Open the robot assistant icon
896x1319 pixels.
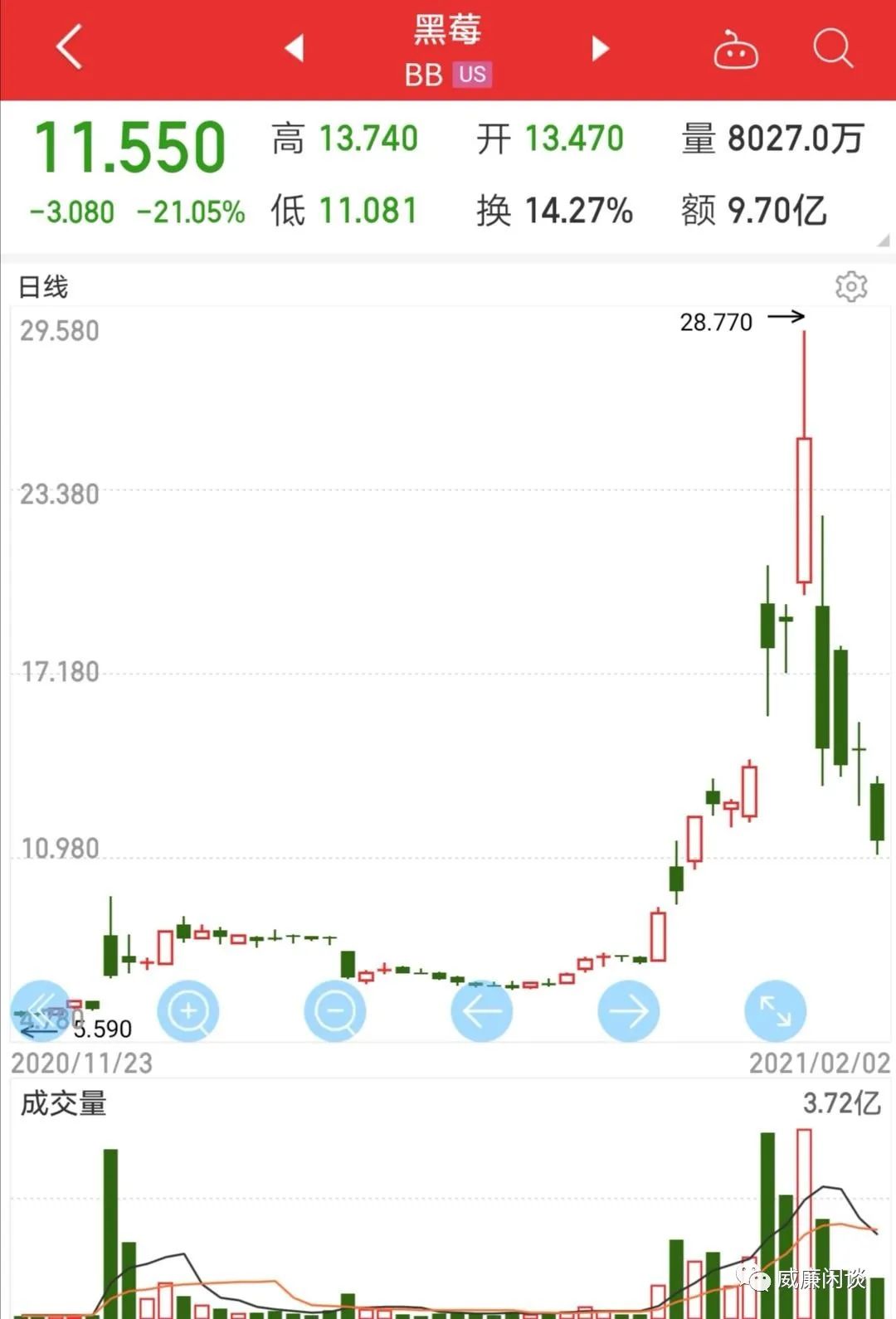(736, 50)
